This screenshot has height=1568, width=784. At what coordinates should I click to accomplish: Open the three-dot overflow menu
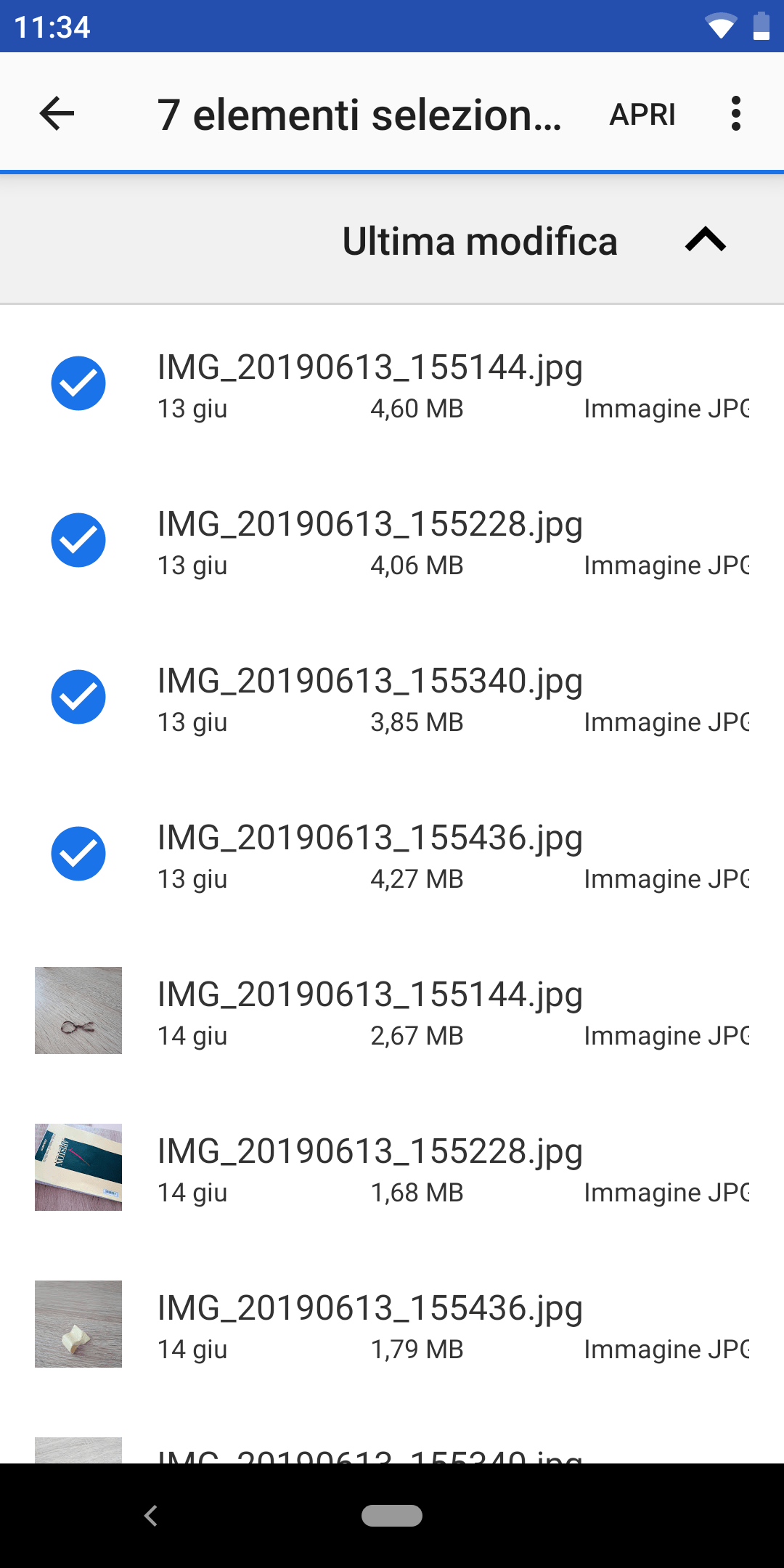point(735,114)
